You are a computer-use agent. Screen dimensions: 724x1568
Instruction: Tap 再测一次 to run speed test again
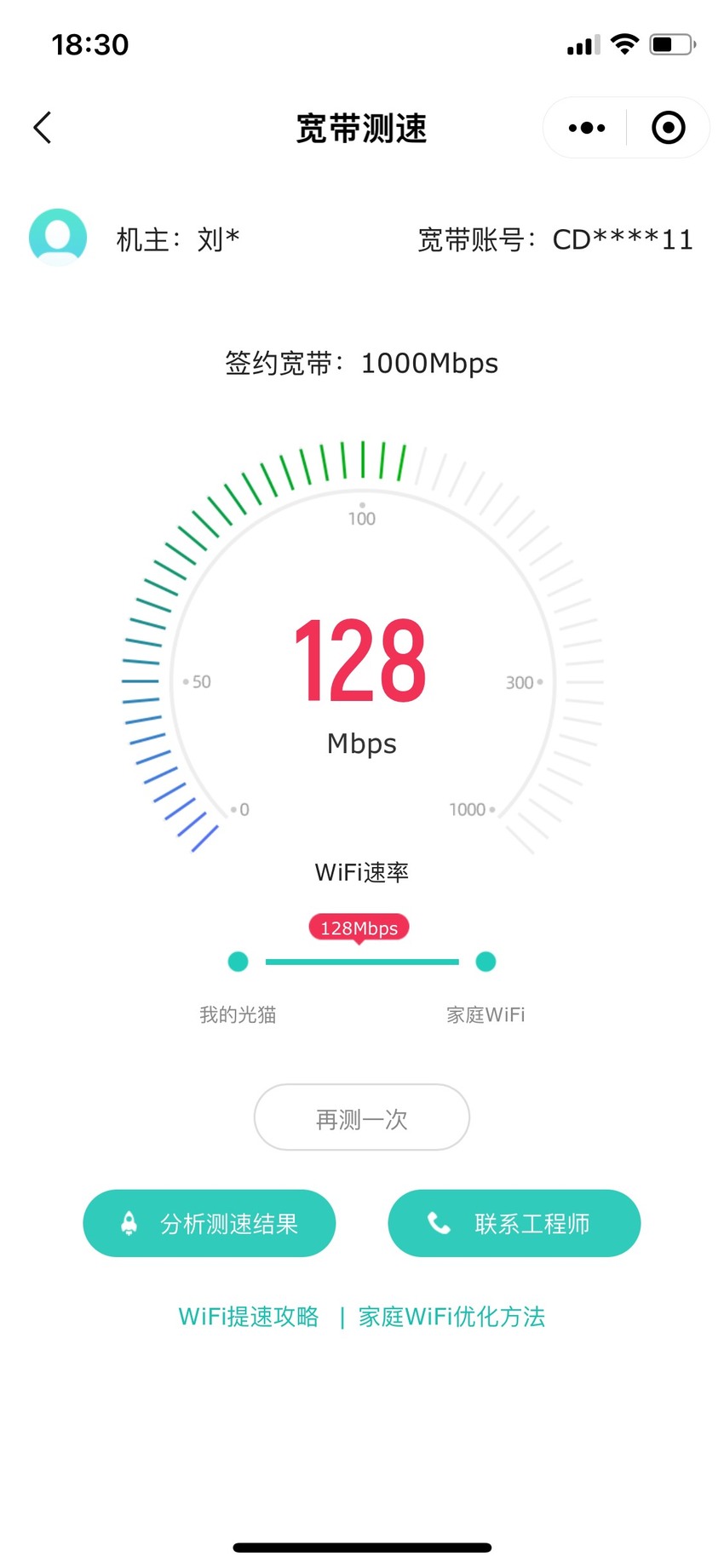[x=361, y=1117]
